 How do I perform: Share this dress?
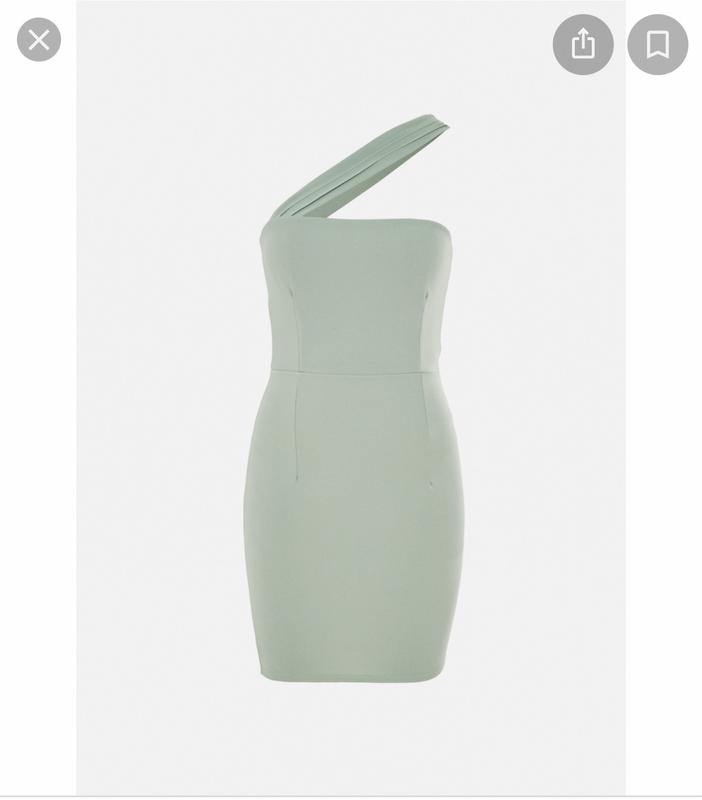point(582,44)
